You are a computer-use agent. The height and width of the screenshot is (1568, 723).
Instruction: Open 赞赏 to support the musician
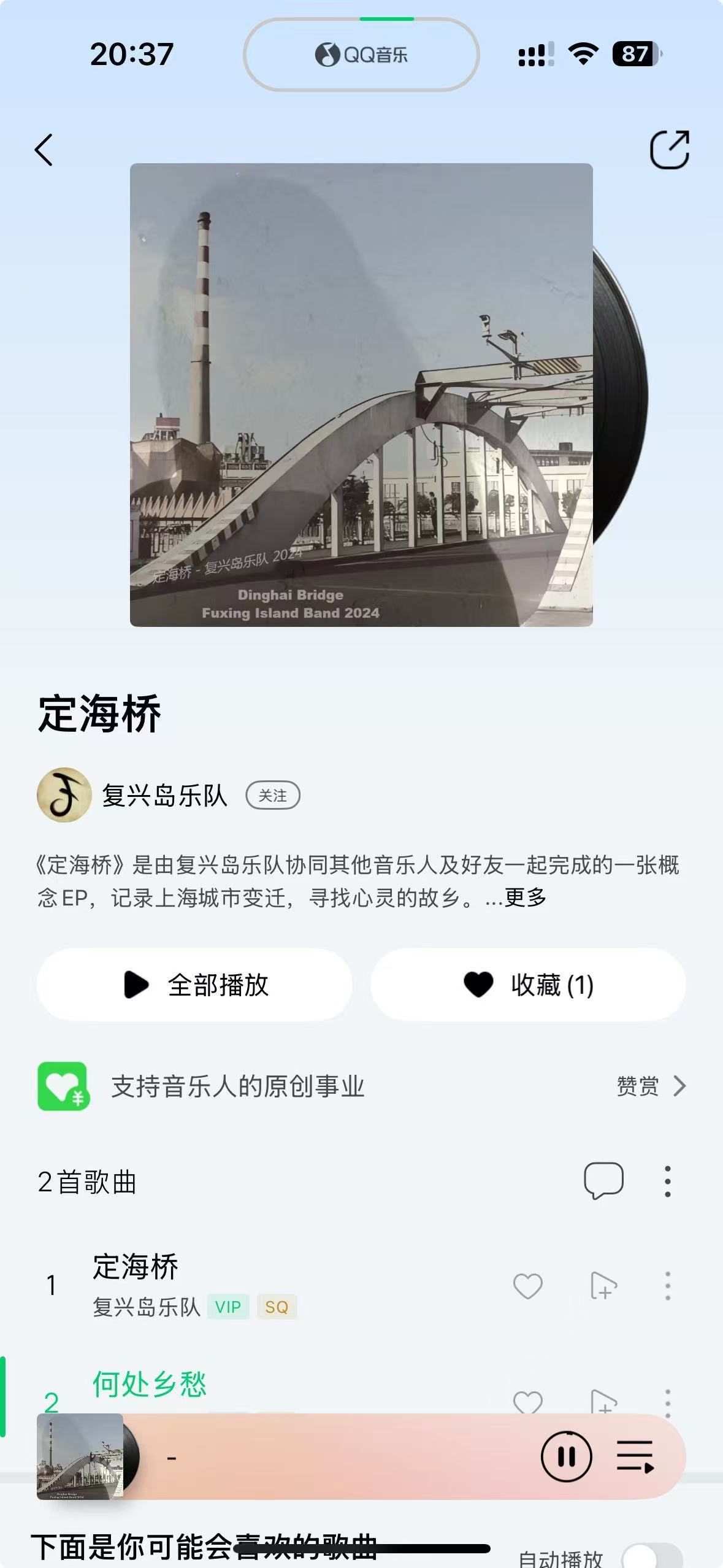650,1086
